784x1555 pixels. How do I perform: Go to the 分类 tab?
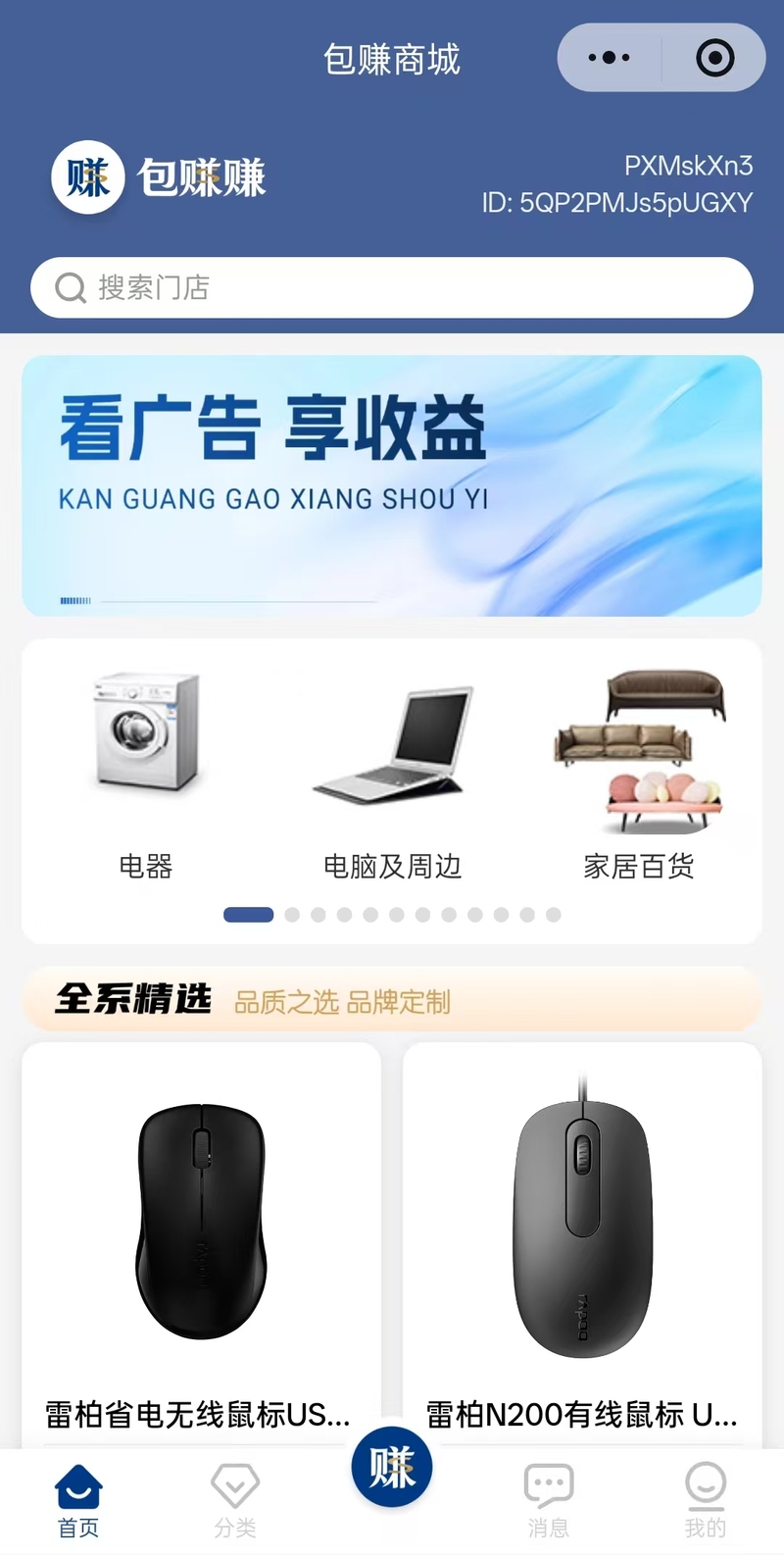[235, 1500]
